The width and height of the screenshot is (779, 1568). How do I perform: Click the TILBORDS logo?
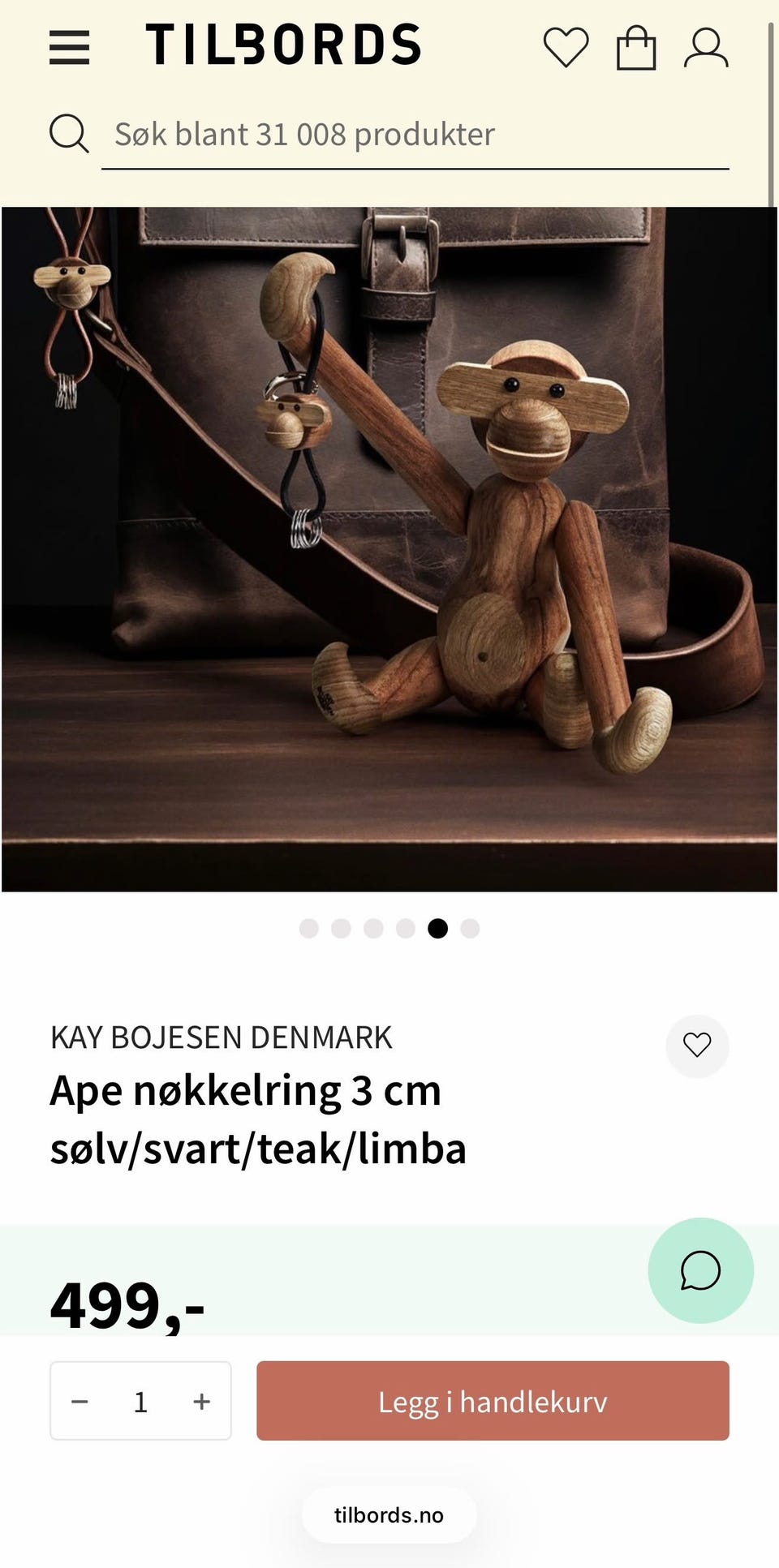pyautogui.click(x=284, y=45)
